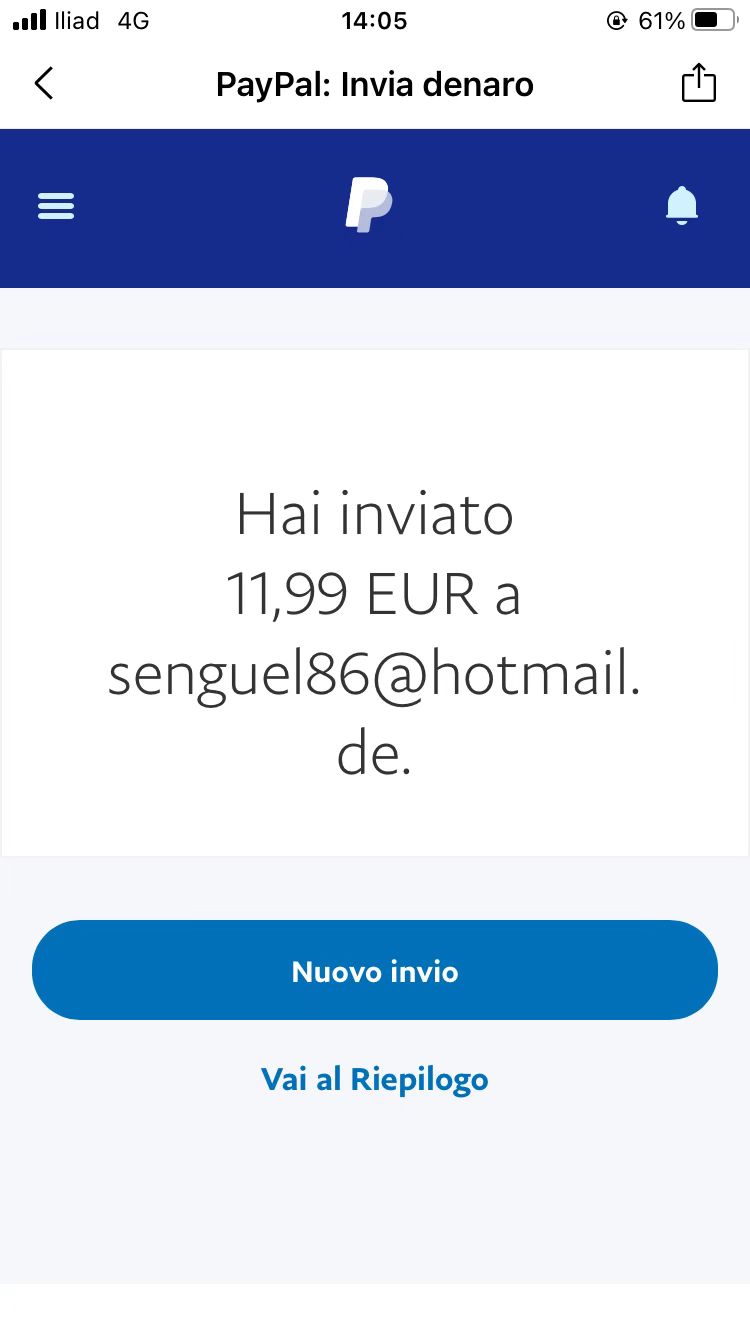
Task: Open the Vai al Riepilogo link
Action: tap(375, 1080)
